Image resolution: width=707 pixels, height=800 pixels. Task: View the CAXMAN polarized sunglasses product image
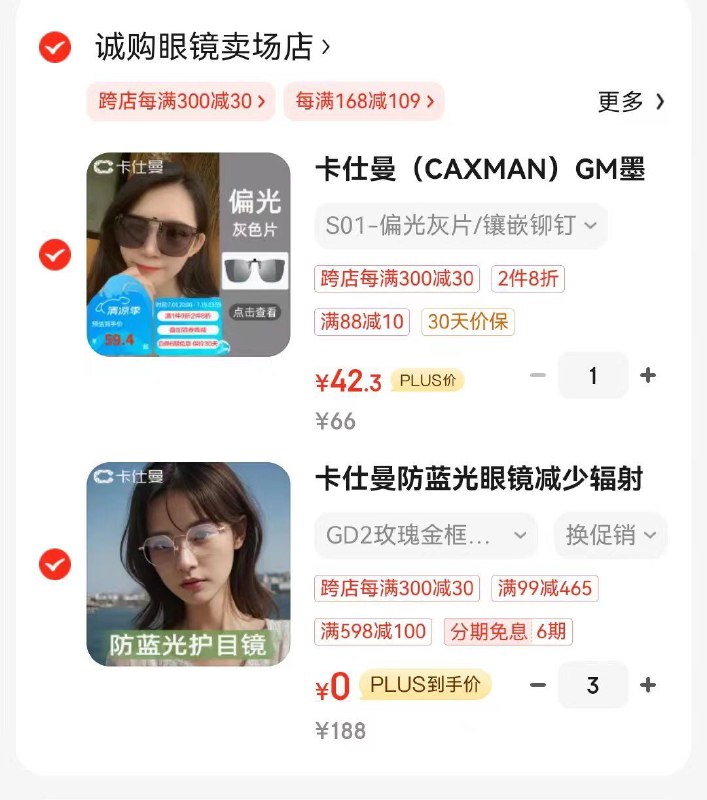(188, 255)
